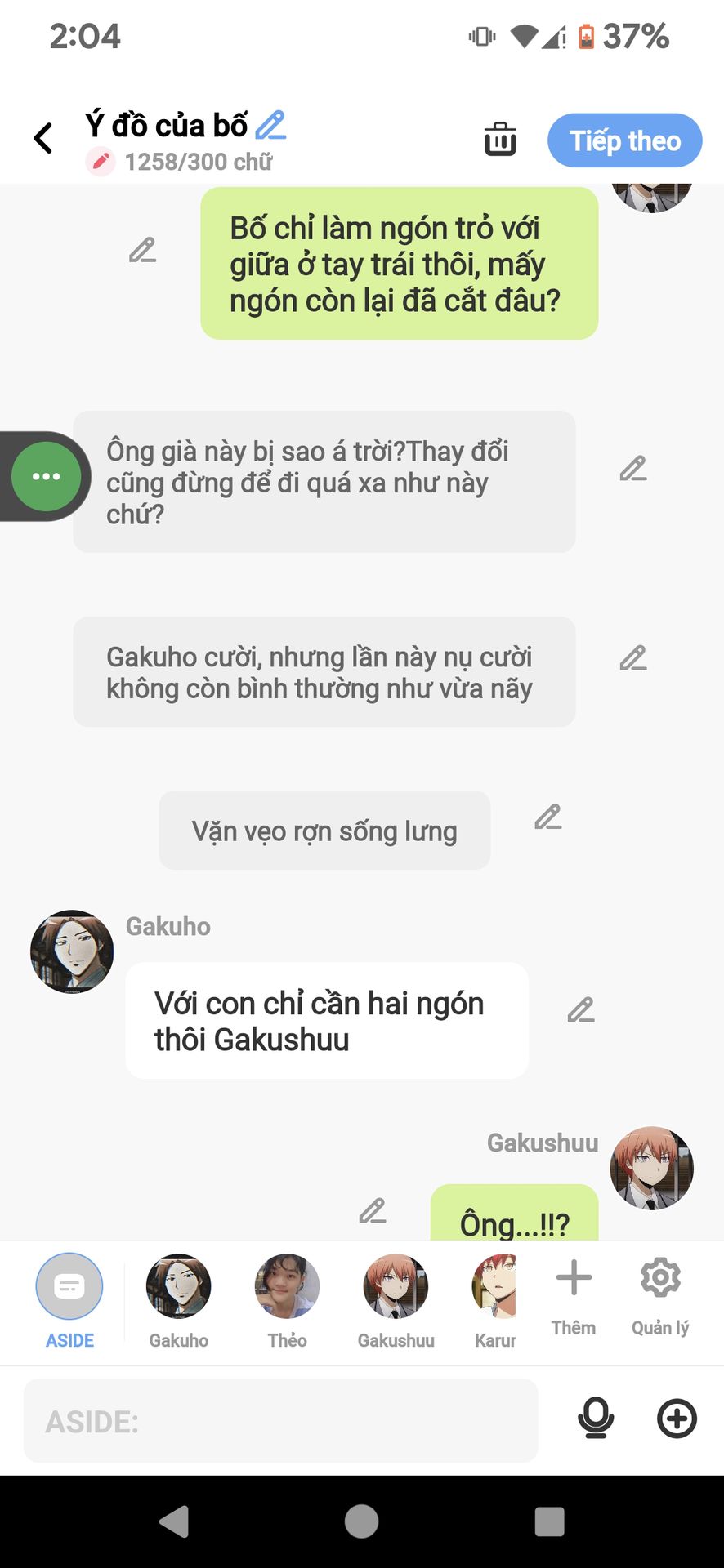724x1568 pixels.
Task: Add a new character with Thêm
Action: click(574, 1293)
